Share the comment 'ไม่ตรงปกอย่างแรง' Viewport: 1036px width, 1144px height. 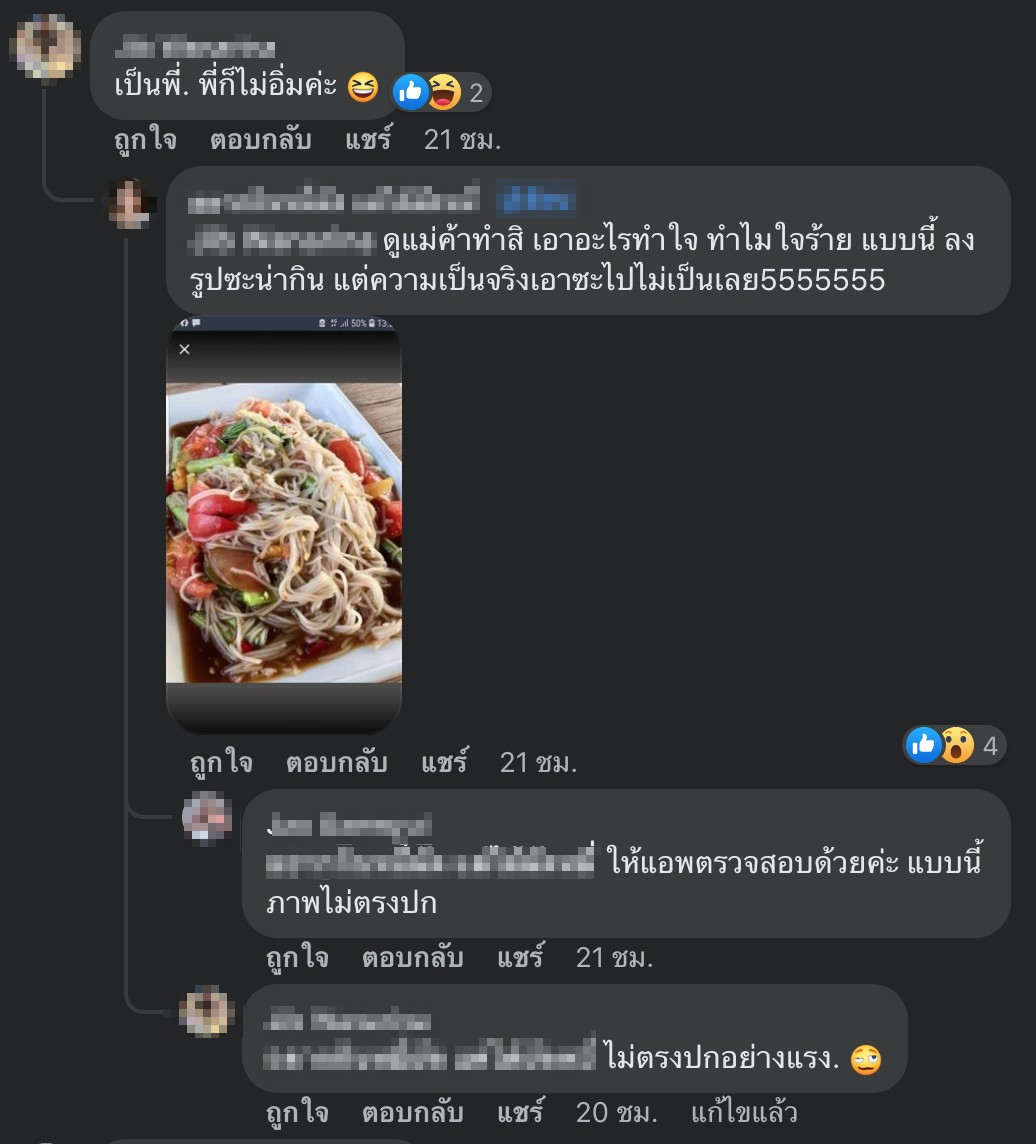click(521, 1112)
